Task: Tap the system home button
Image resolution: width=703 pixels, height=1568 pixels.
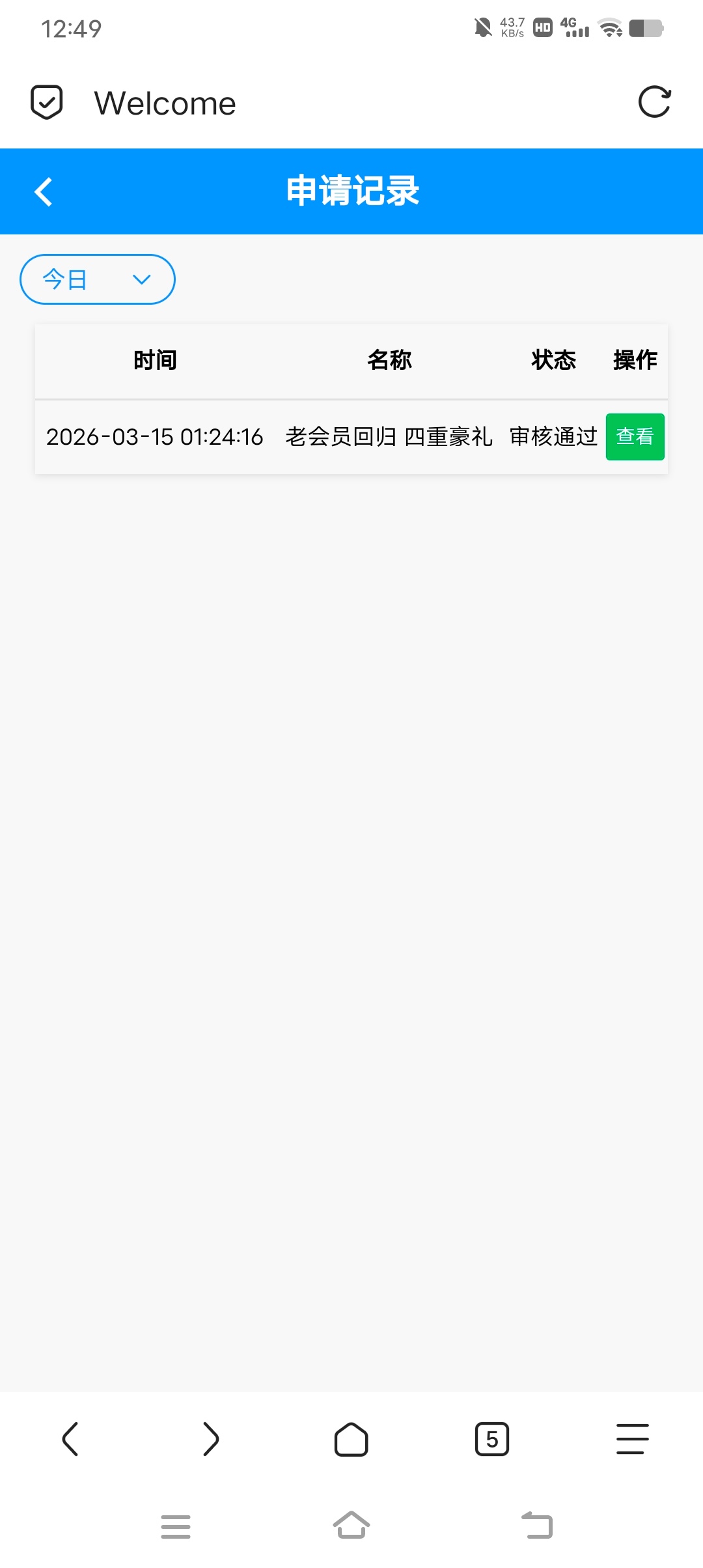Action: click(x=351, y=1525)
